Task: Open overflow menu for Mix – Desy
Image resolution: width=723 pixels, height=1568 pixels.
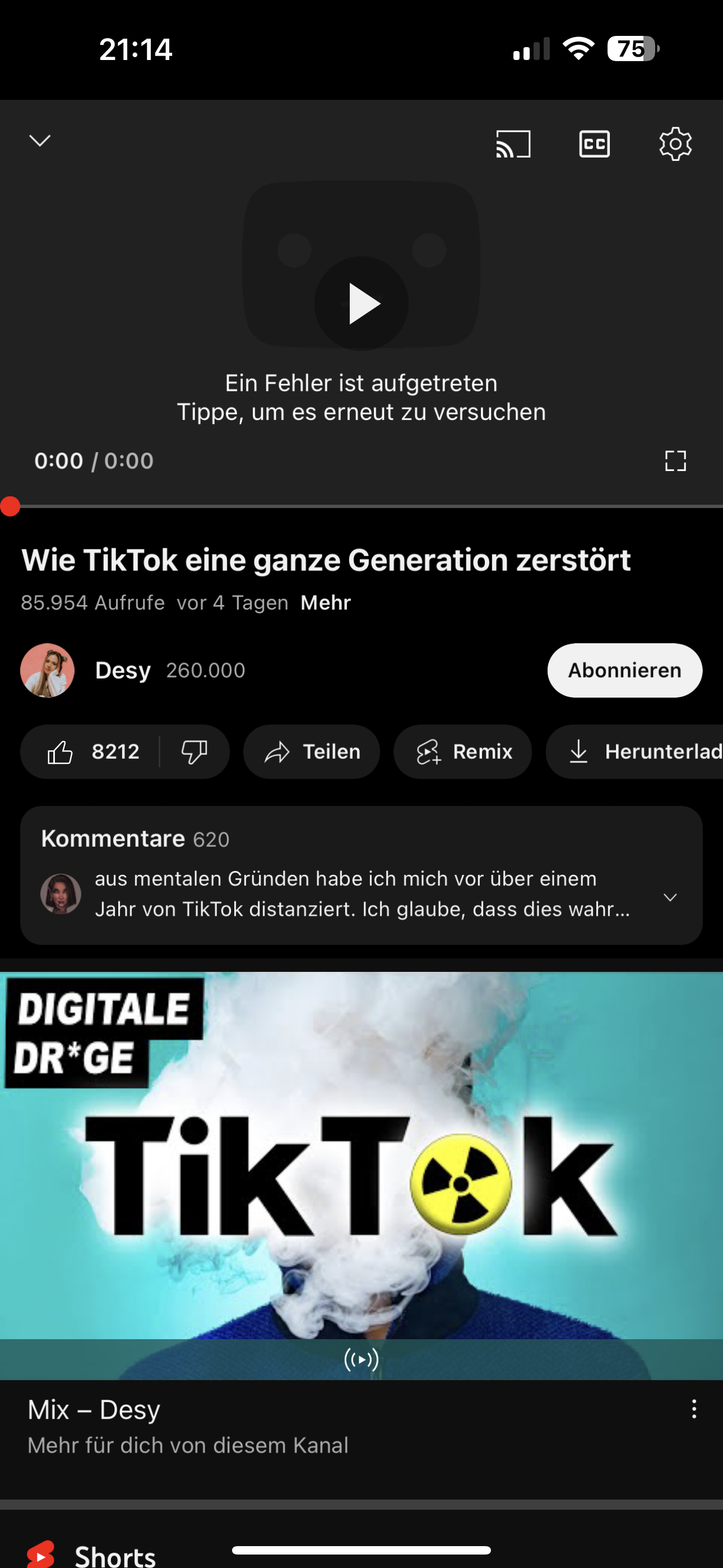Action: tap(694, 1409)
